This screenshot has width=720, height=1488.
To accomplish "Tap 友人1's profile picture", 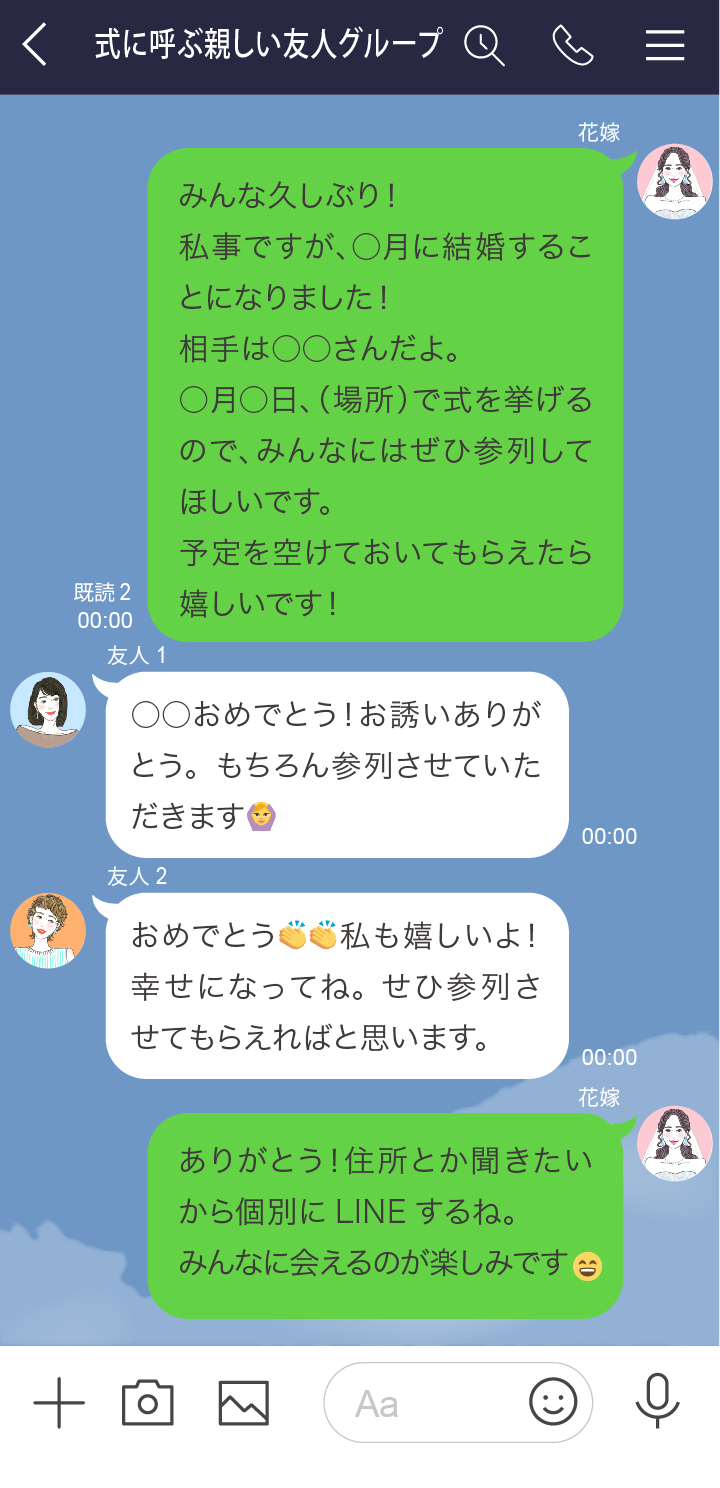I will pos(47,709).
